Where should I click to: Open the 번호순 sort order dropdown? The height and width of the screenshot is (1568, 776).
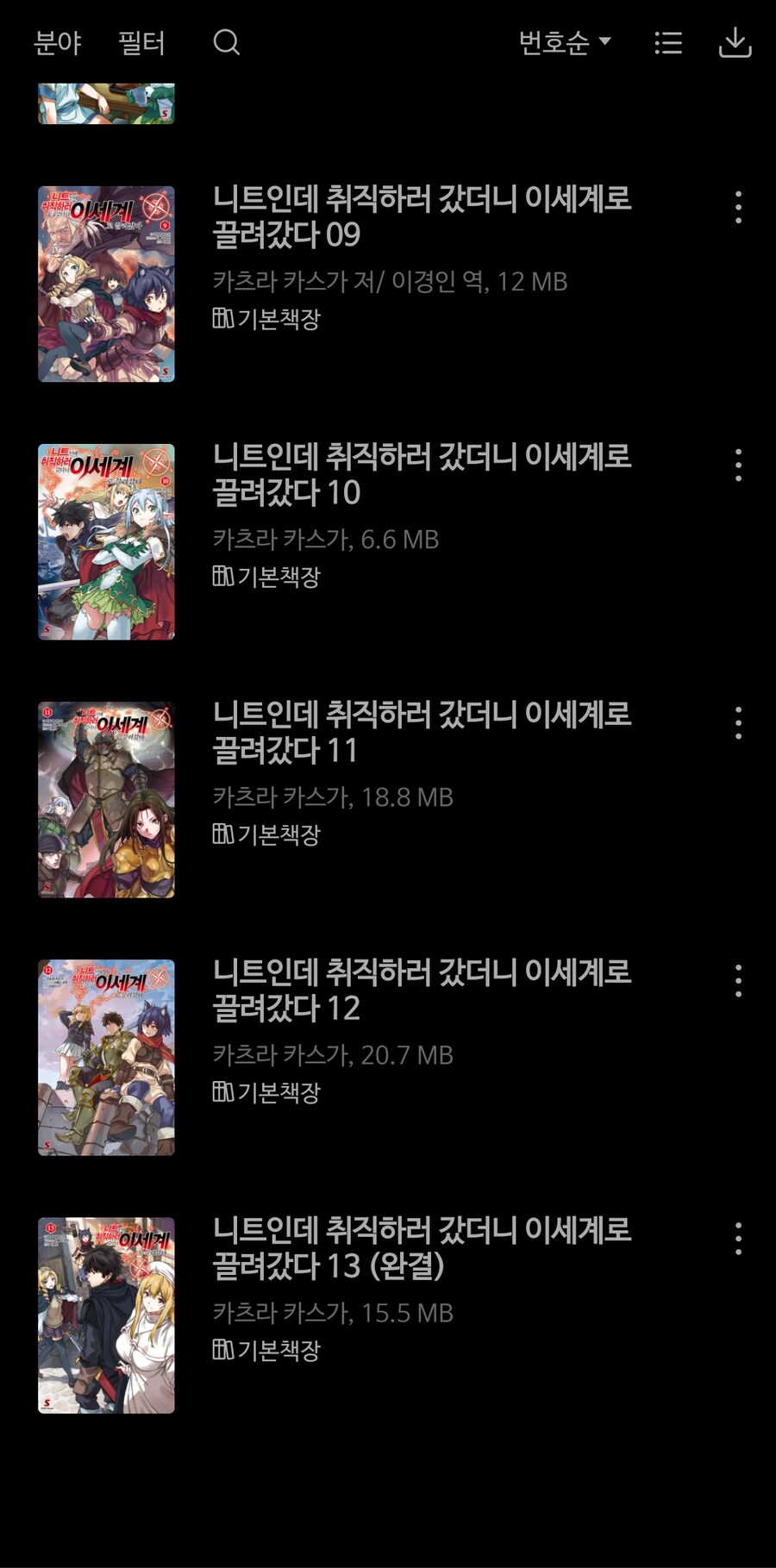pos(554,44)
